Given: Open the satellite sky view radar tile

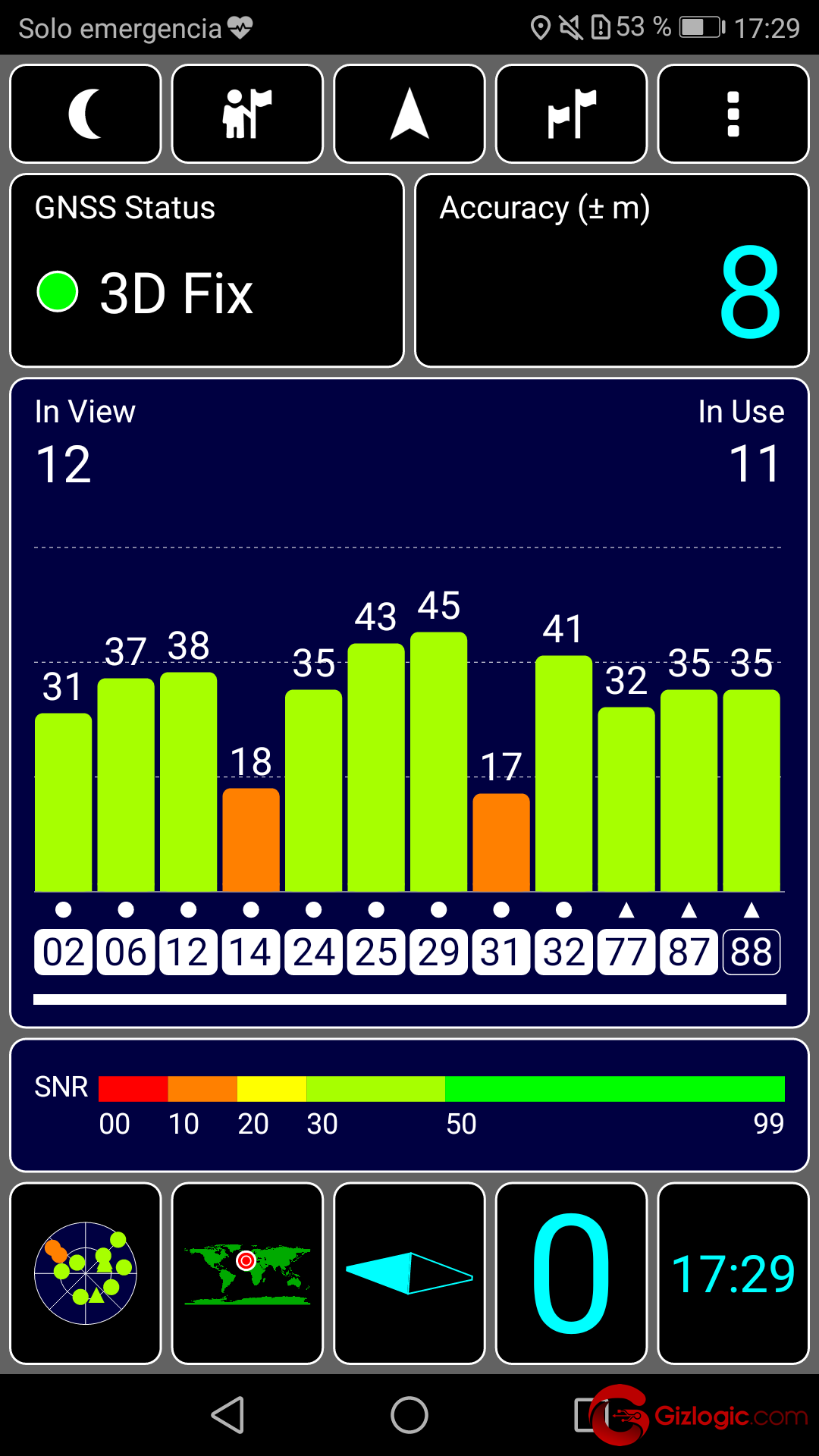Looking at the screenshot, I should click(86, 1273).
